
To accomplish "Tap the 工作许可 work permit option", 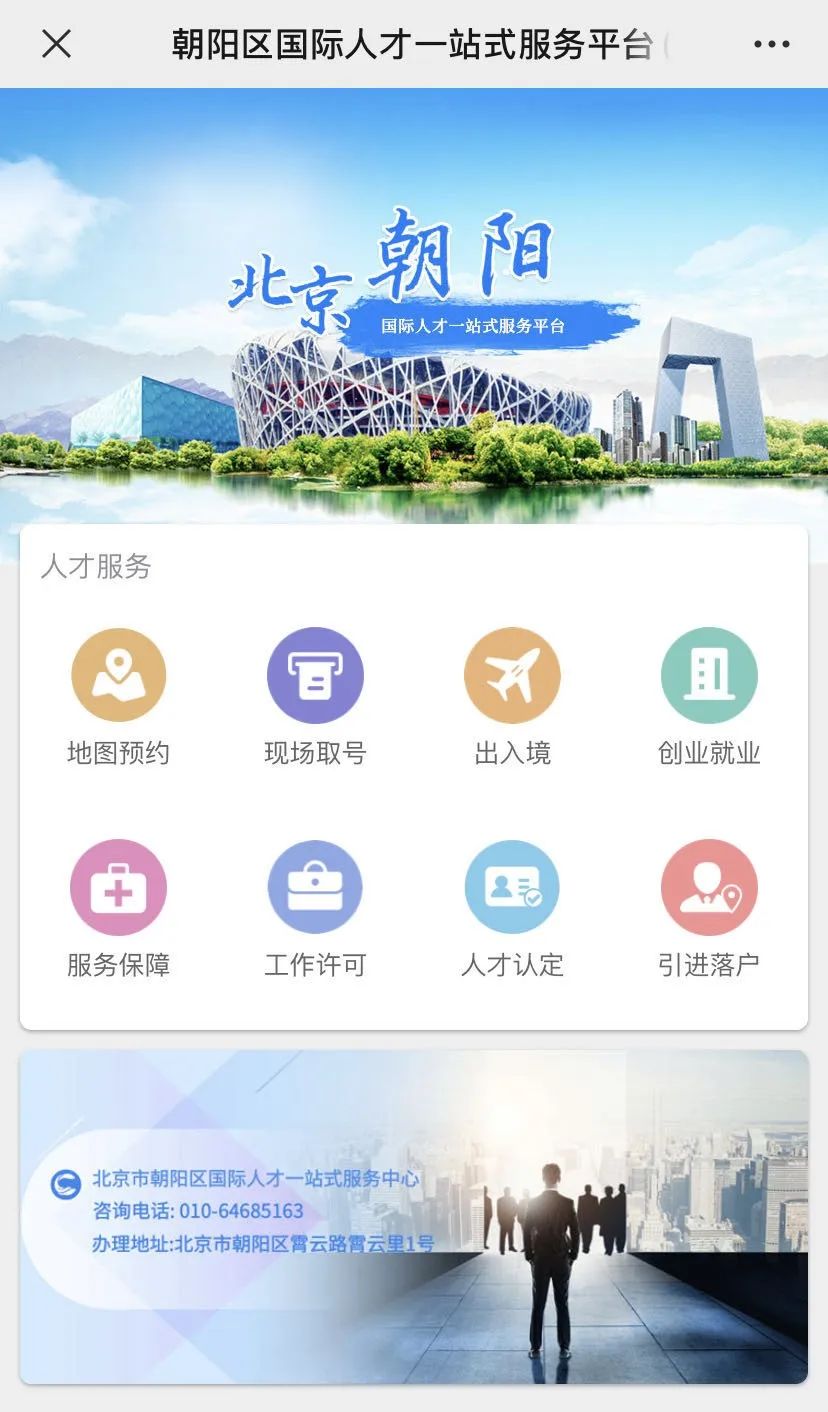I will pos(315,910).
